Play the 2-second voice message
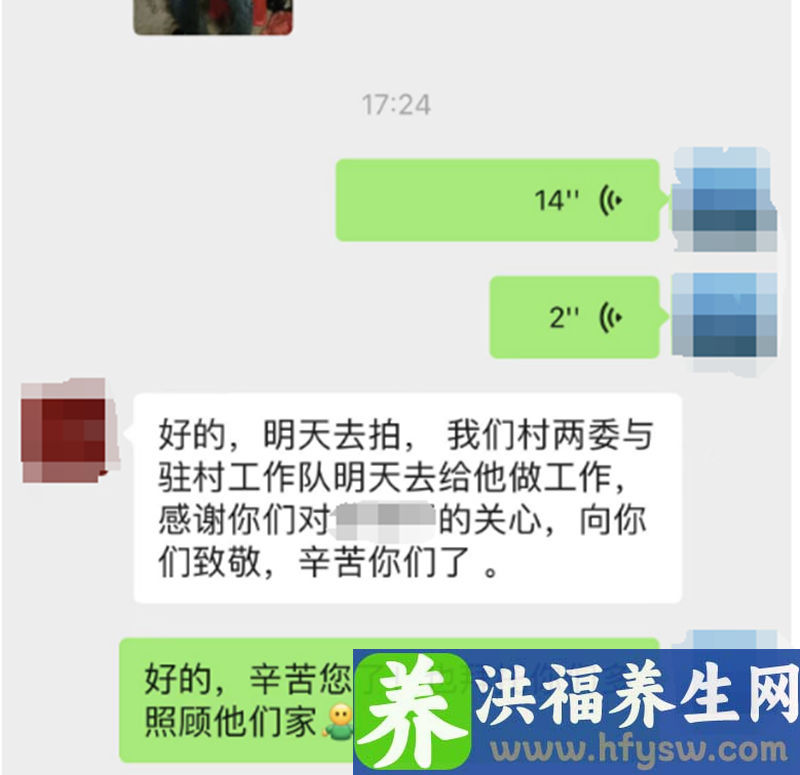 (x=574, y=317)
